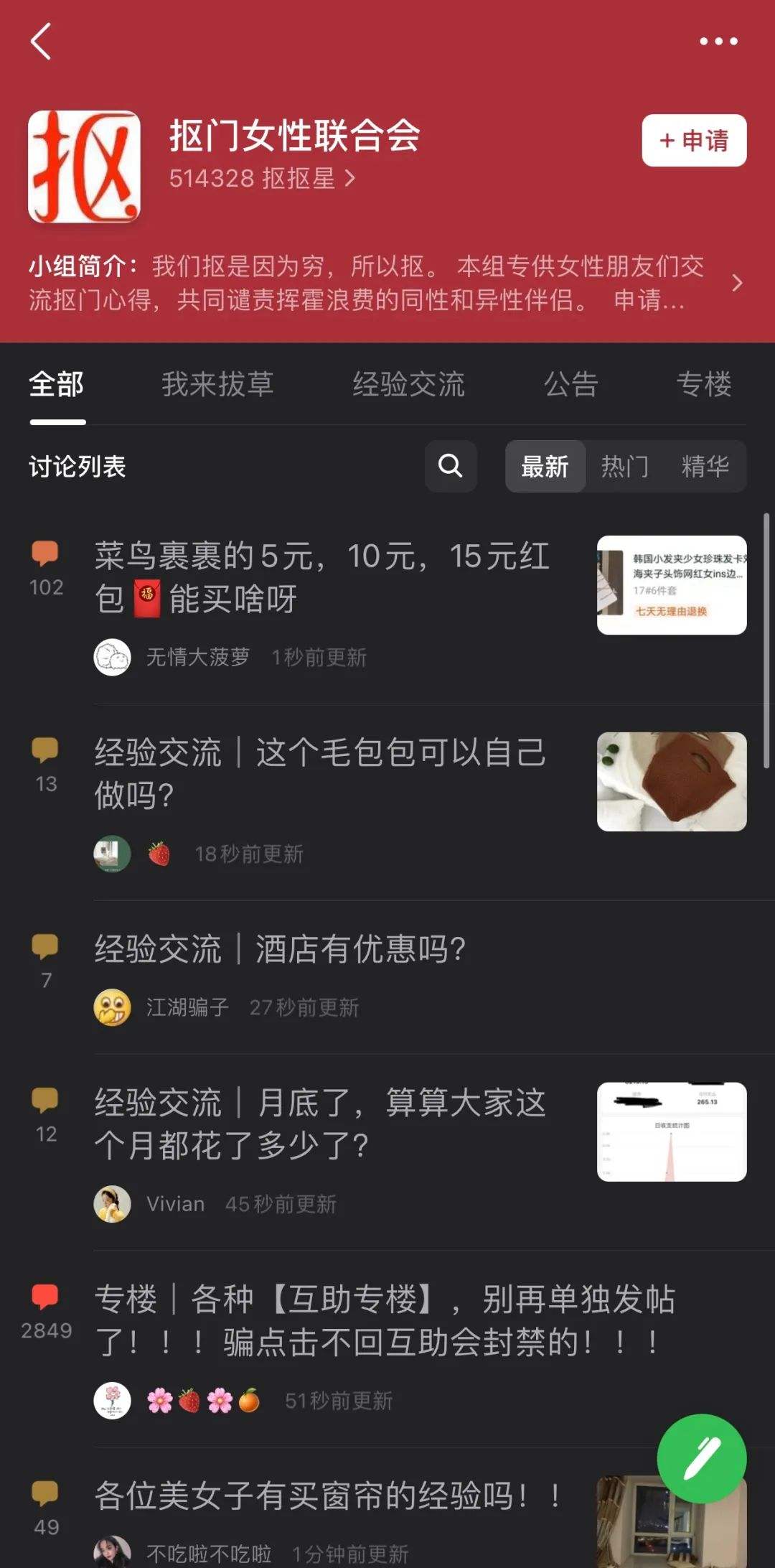Keep sorting on 最新

coord(545,467)
